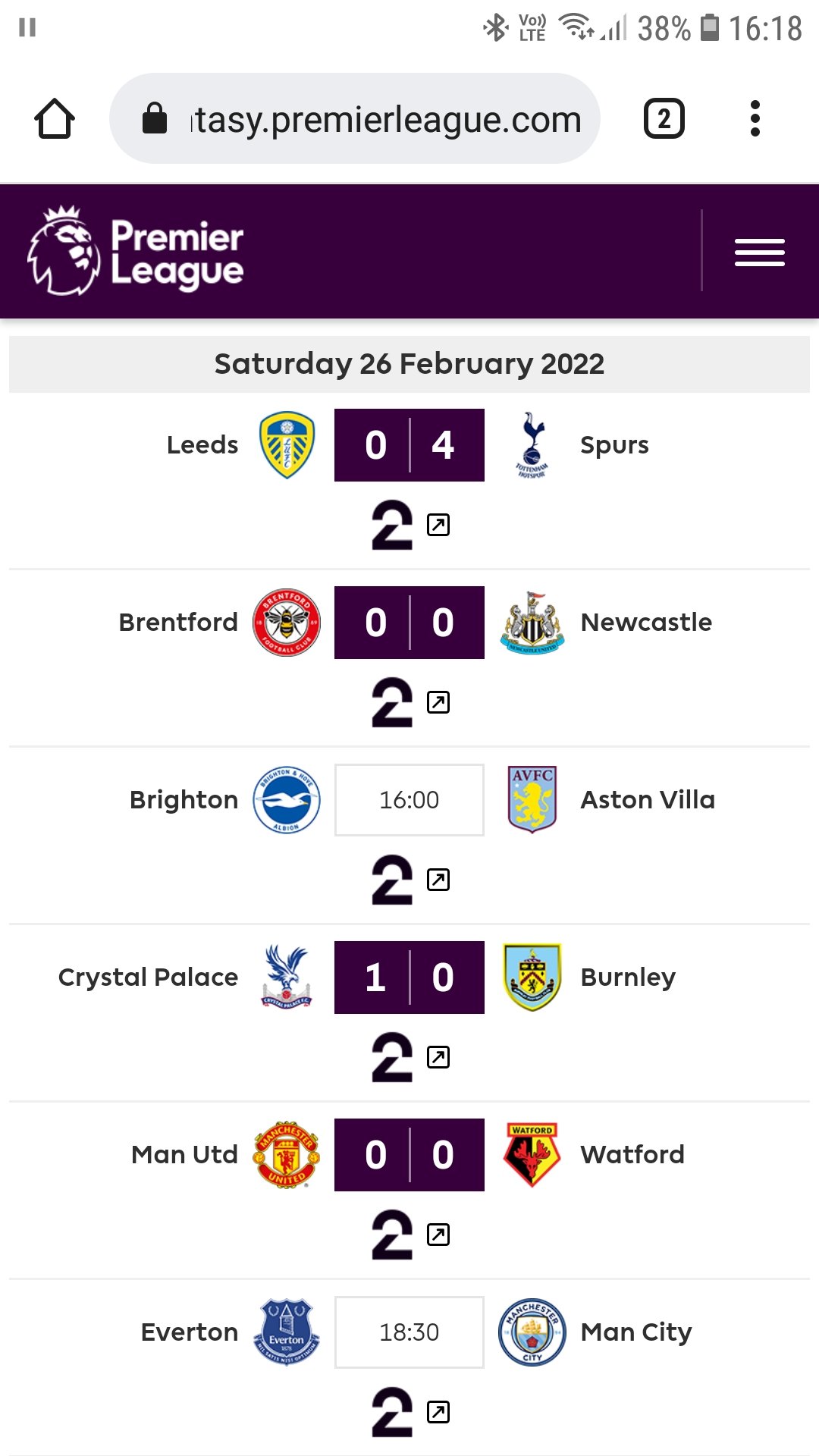This screenshot has width=819, height=1456.
Task: Open broadcaster link under Brighton vs Aston Villa
Action: [410, 880]
